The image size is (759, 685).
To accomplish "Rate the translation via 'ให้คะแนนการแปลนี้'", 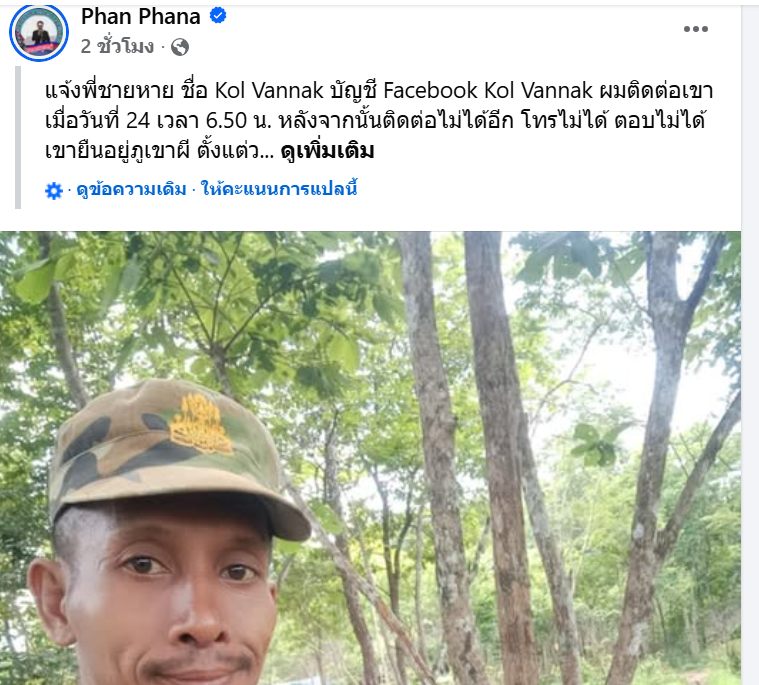I will pos(279,189).
